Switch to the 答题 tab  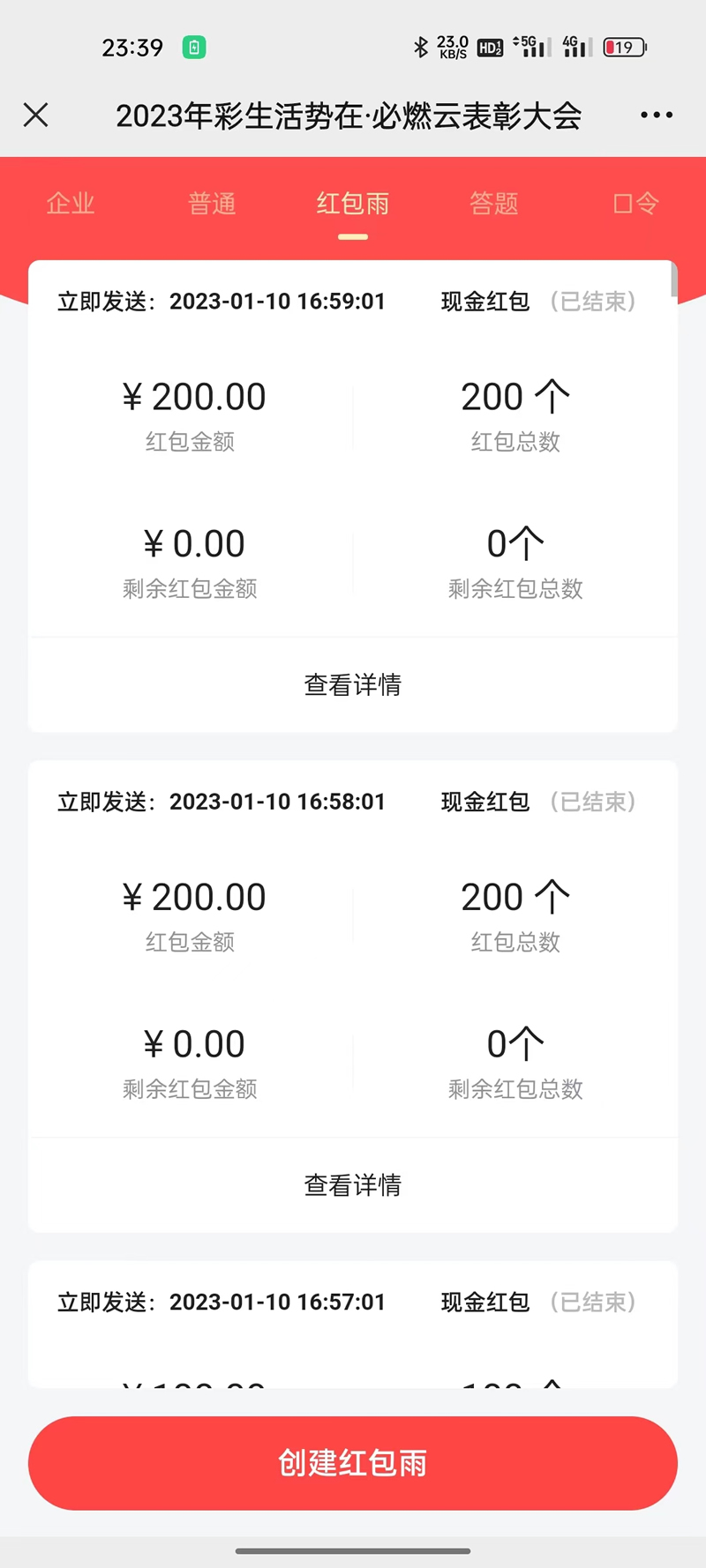tap(494, 204)
